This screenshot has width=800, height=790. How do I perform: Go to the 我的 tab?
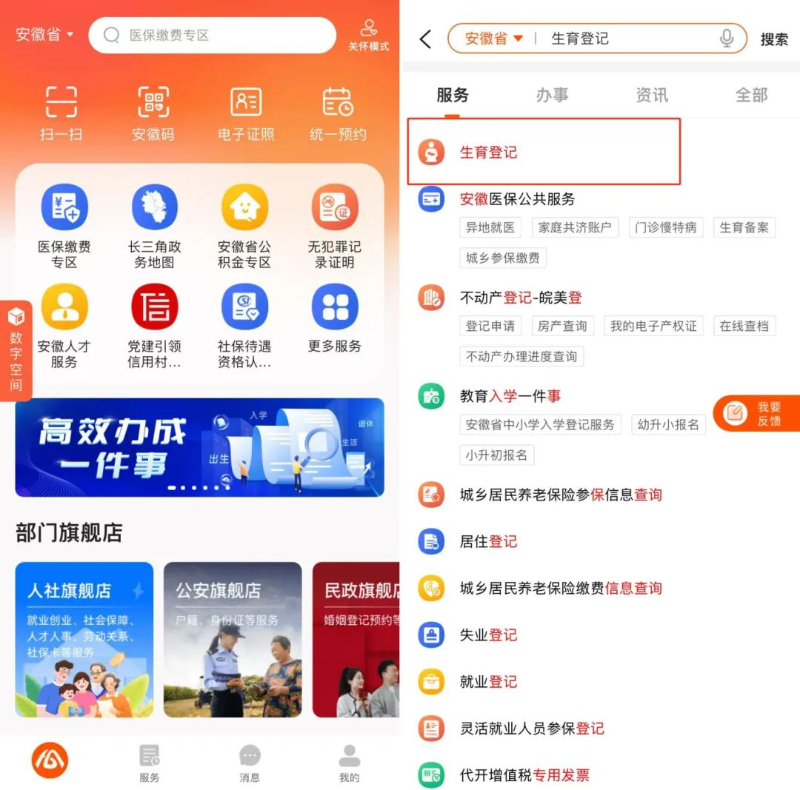349,763
